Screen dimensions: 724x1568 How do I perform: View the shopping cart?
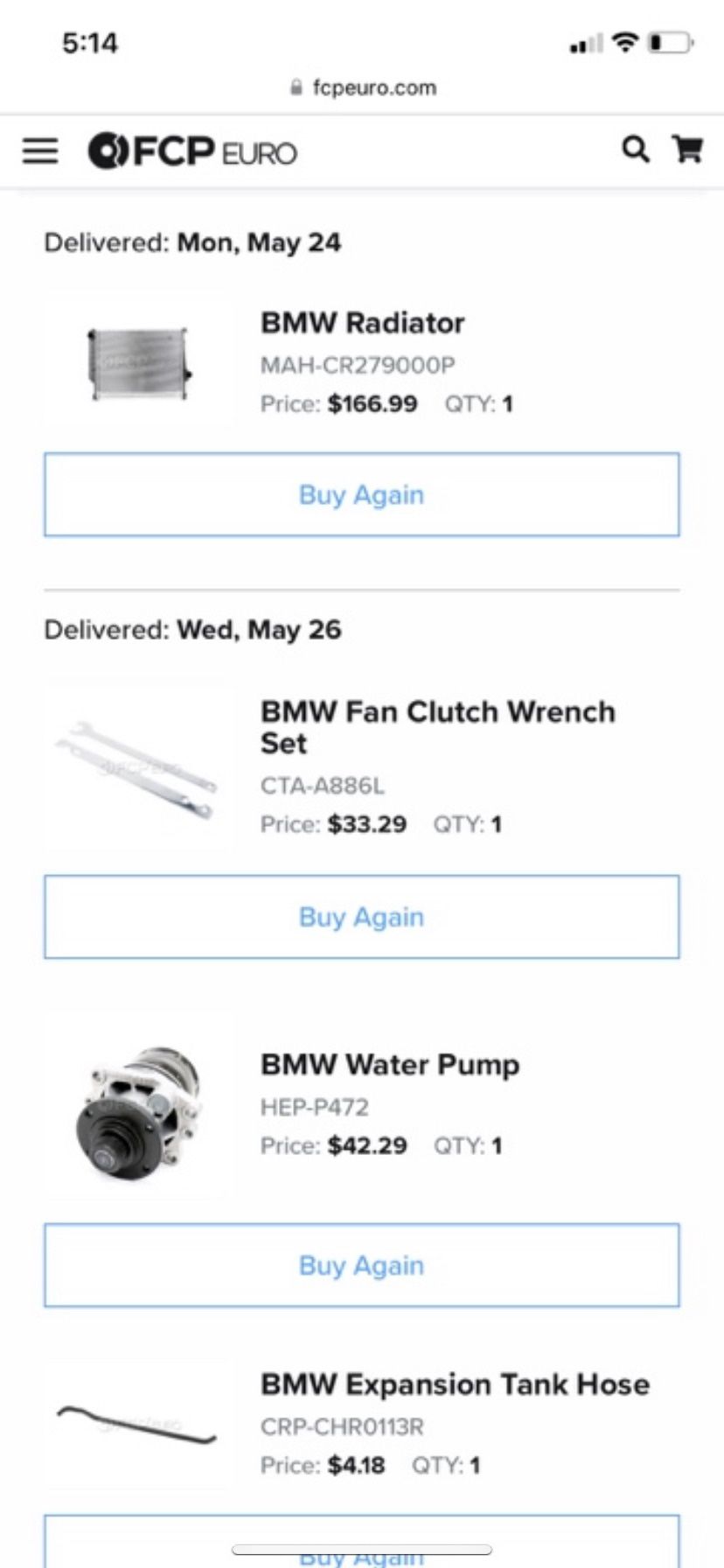coord(687,150)
